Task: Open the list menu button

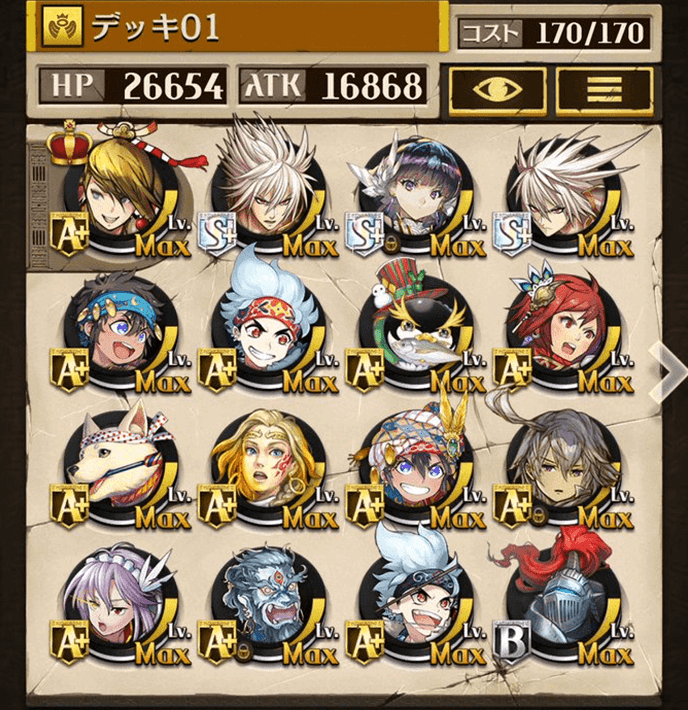Action: pyautogui.click(x=603, y=89)
